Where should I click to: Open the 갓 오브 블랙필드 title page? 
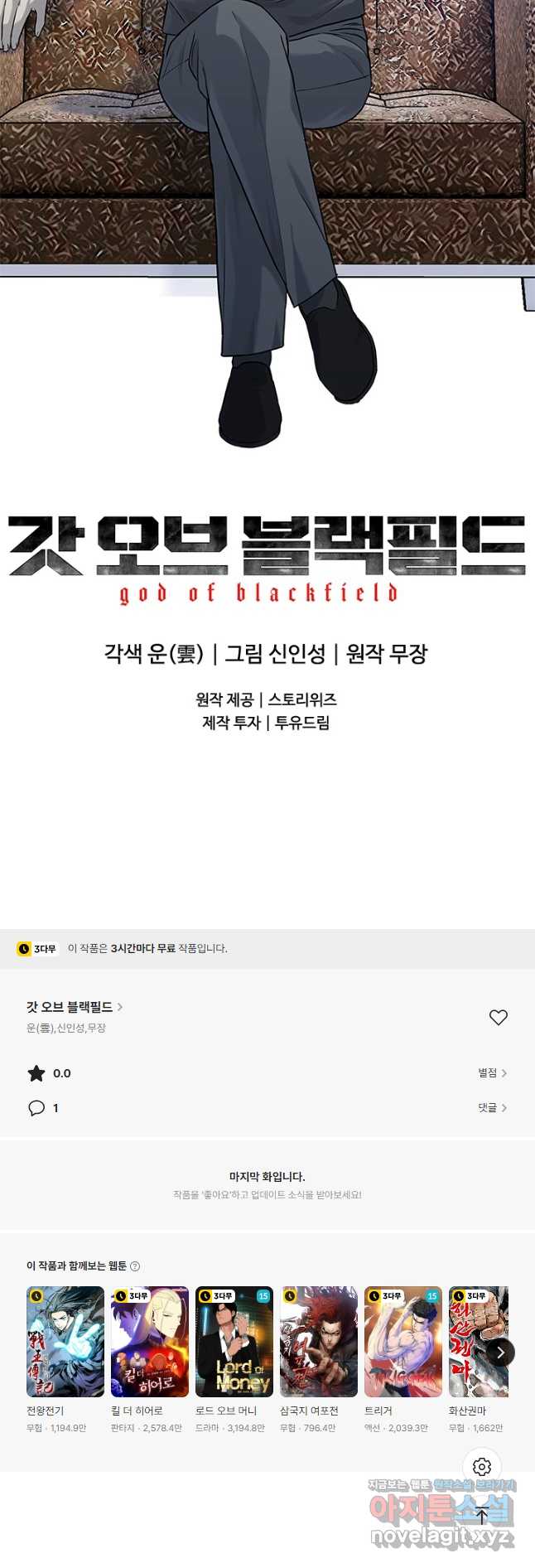click(x=75, y=1007)
